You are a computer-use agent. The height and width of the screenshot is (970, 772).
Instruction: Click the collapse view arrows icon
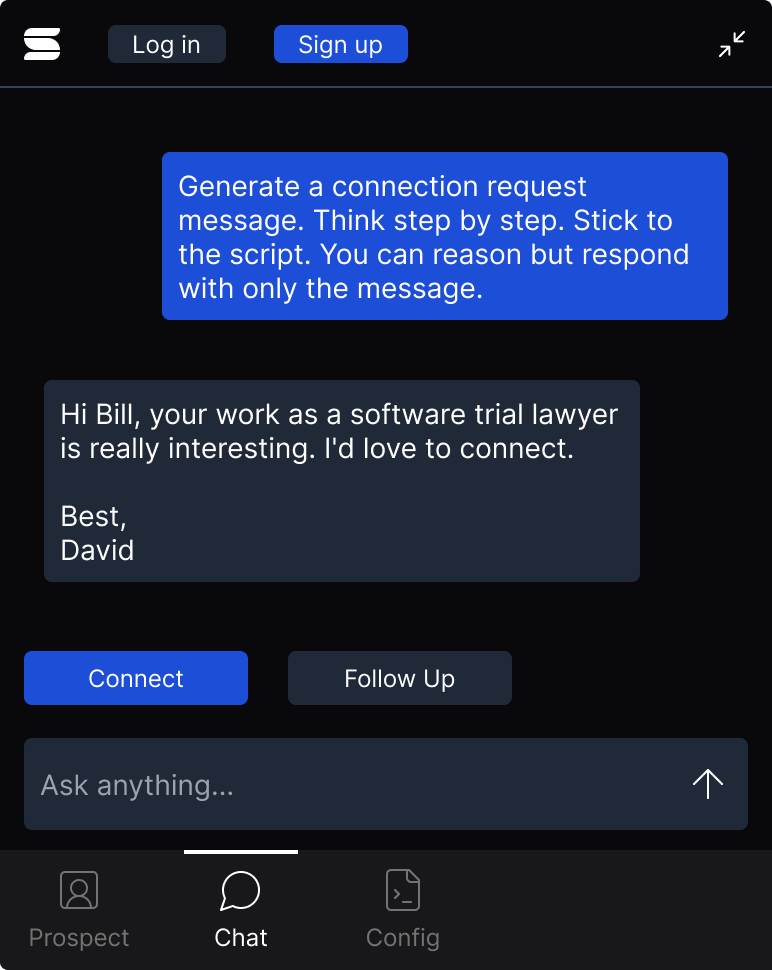pos(731,44)
